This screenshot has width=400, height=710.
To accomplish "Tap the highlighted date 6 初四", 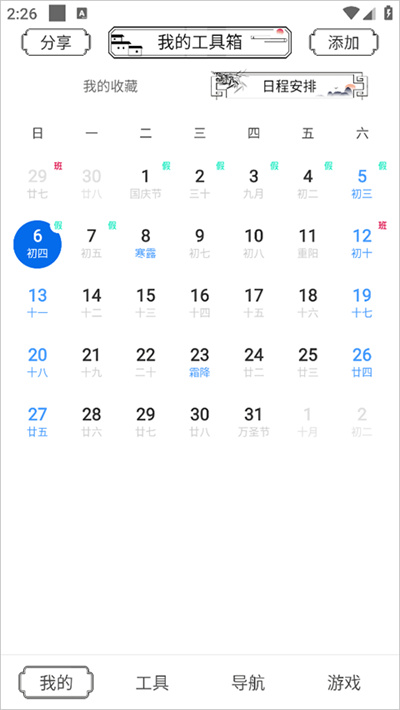I will tap(38, 244).
